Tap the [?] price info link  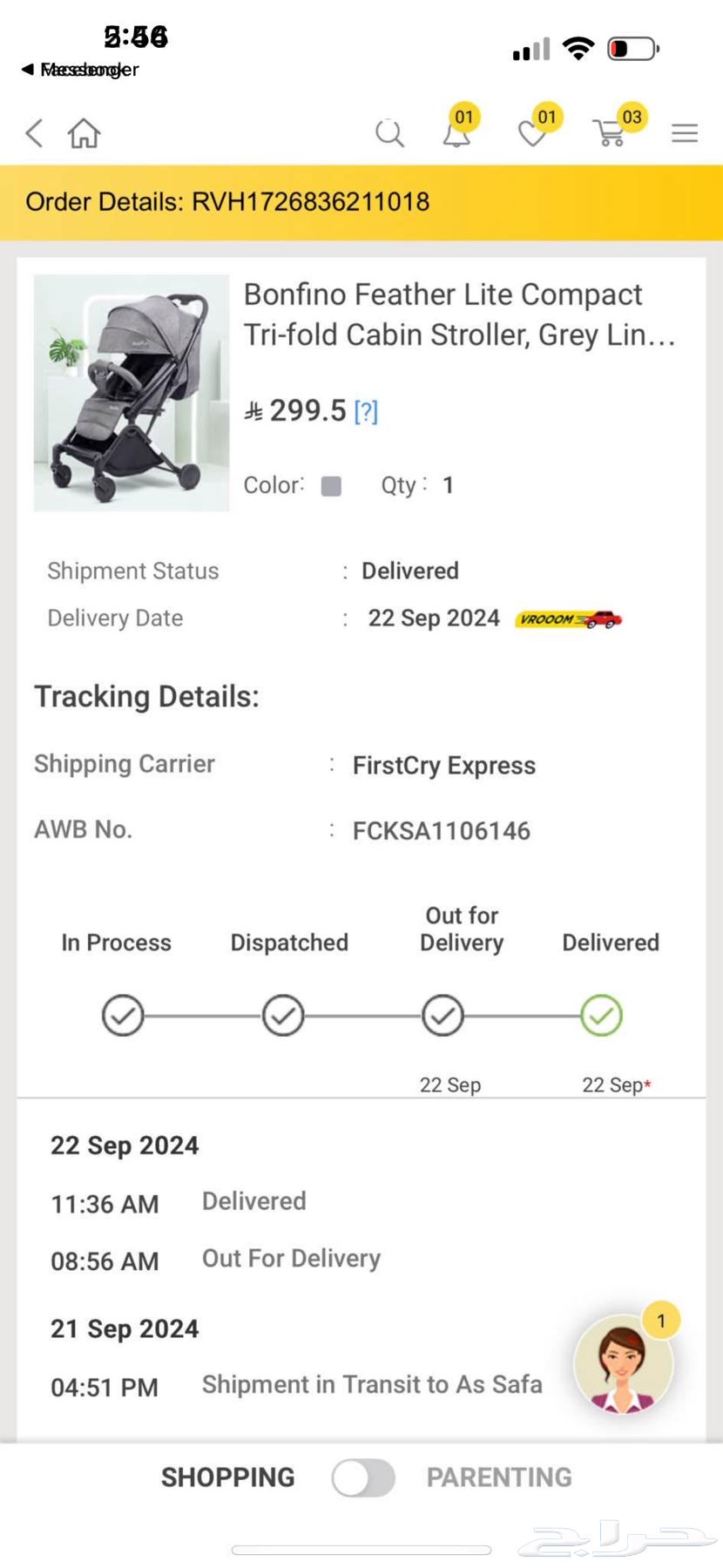pos(366,411)
